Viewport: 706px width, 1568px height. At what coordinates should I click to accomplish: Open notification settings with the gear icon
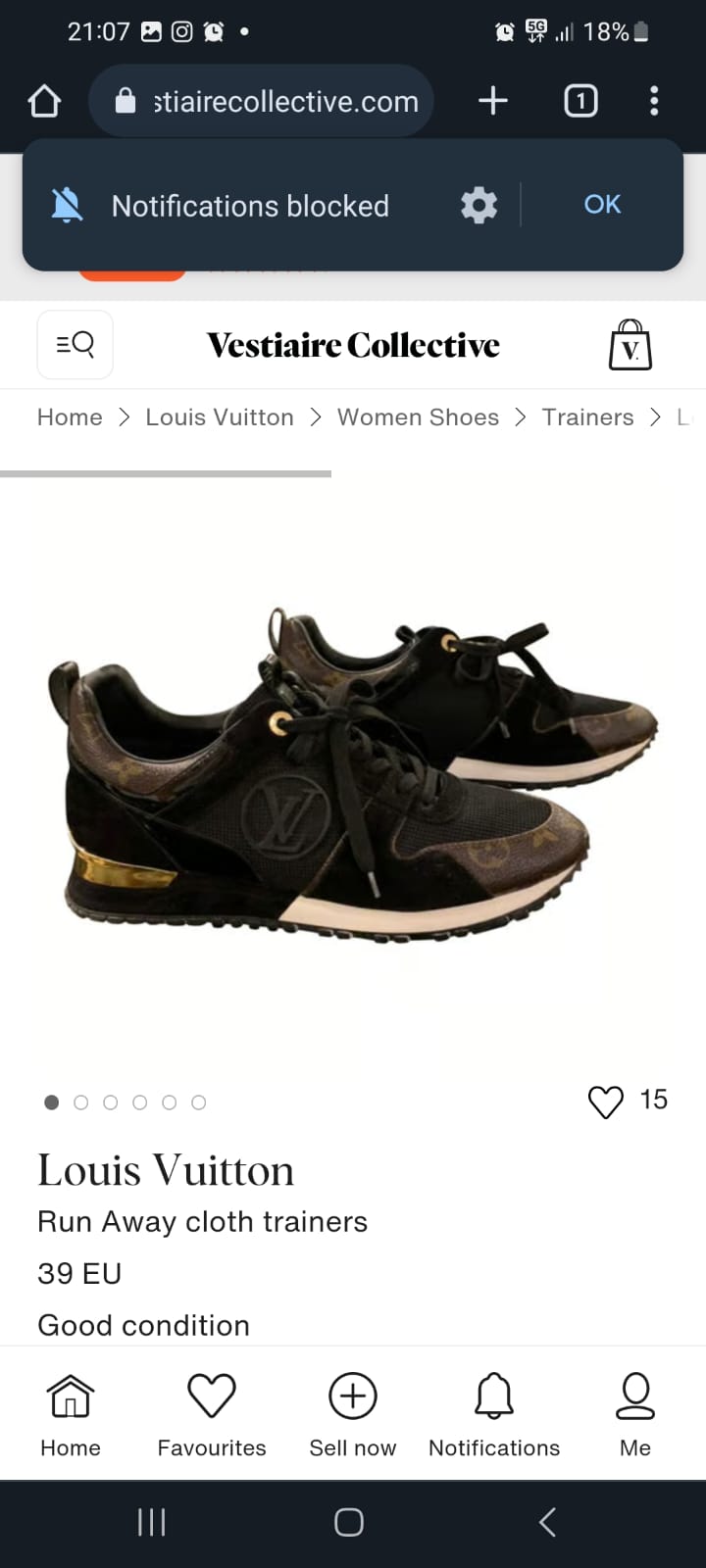(x=478, y=205)
